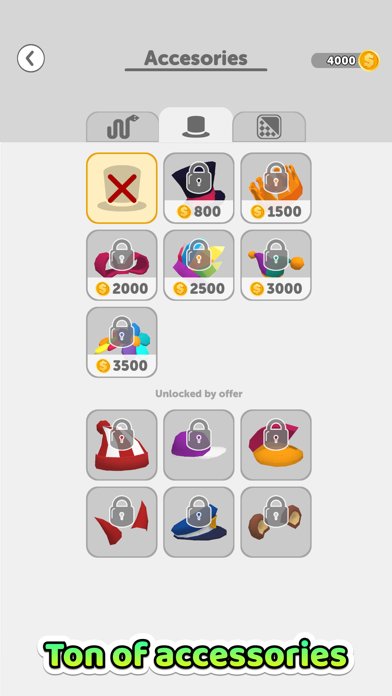Go back using the arrow button
This screenshot has width=392, height=696.
[x=31, y=58]
